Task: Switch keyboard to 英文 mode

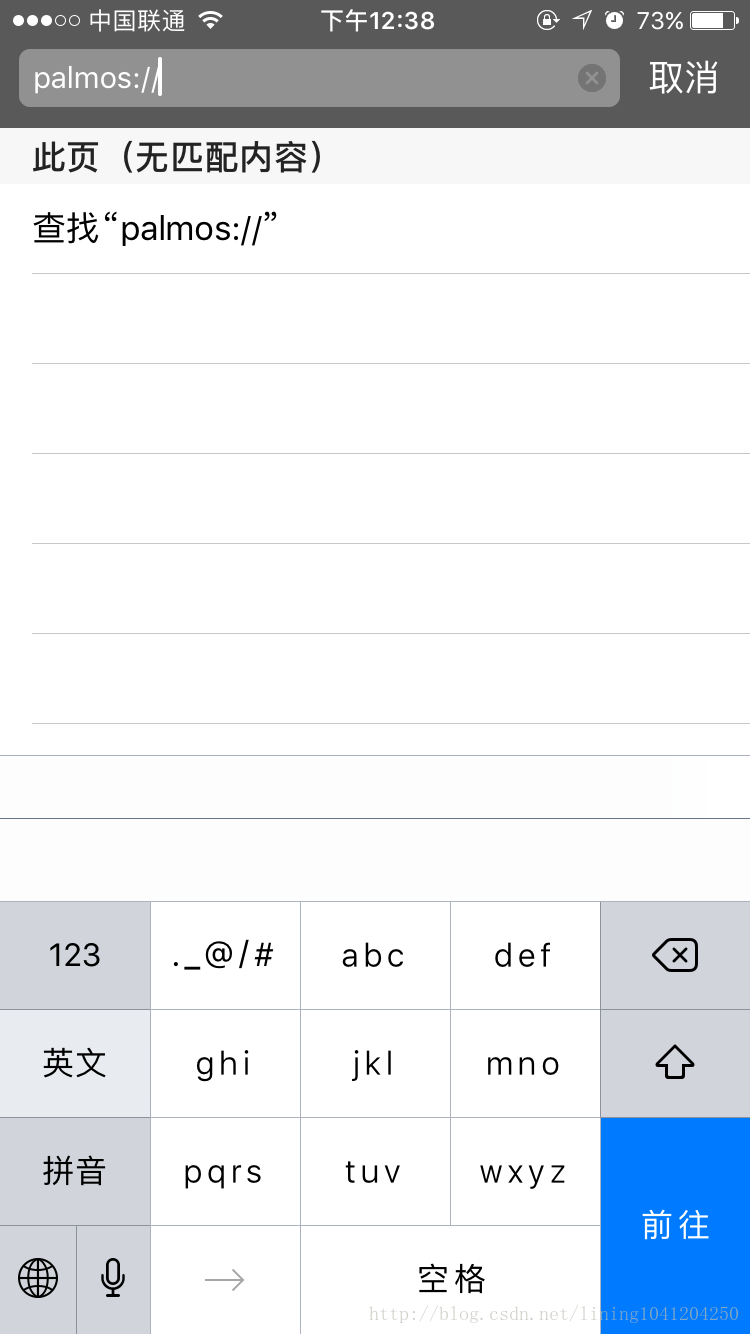Action: click(75, 1063)
